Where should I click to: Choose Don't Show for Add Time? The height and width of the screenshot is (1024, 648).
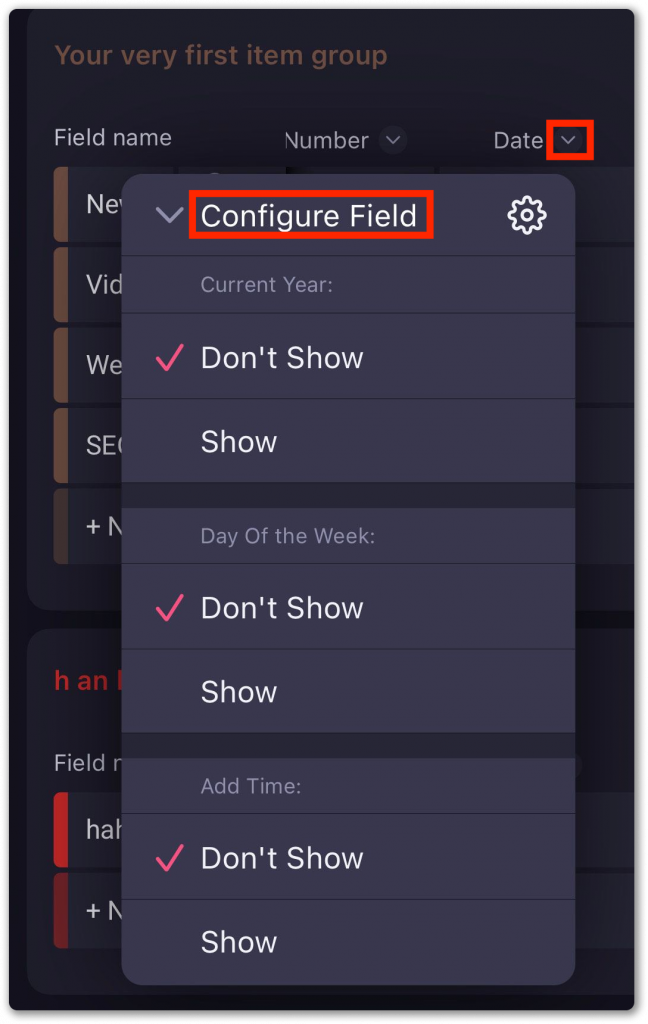(x=281, y=858)
